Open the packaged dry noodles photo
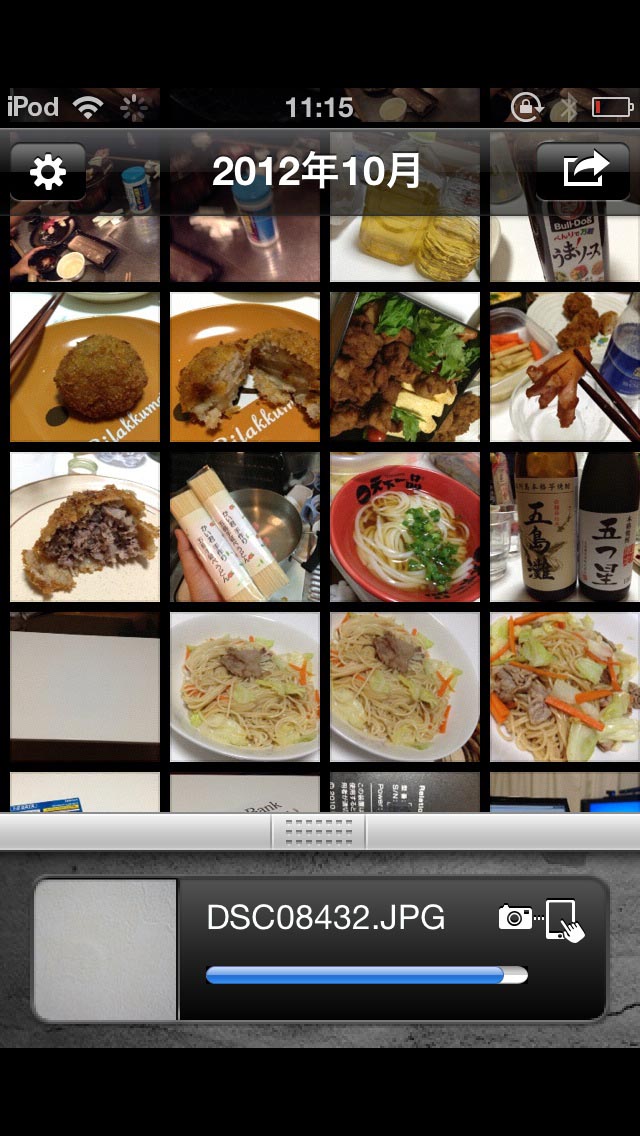Viewport: 640px width, 1136px height. click(245, 527)
